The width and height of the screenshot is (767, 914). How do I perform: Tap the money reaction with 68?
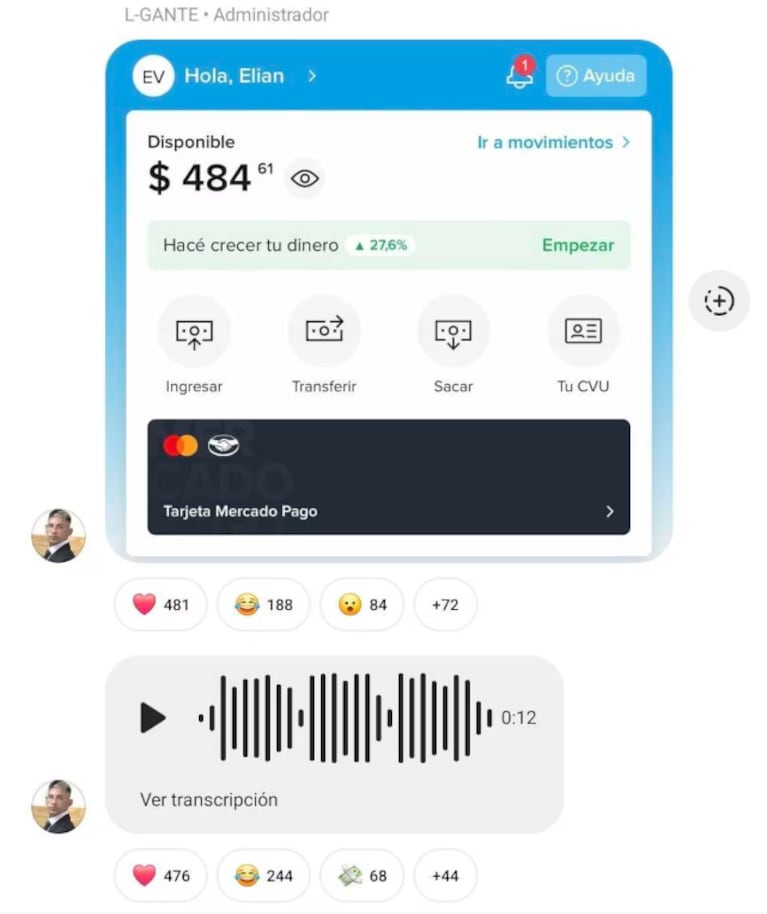coord(362,876)
